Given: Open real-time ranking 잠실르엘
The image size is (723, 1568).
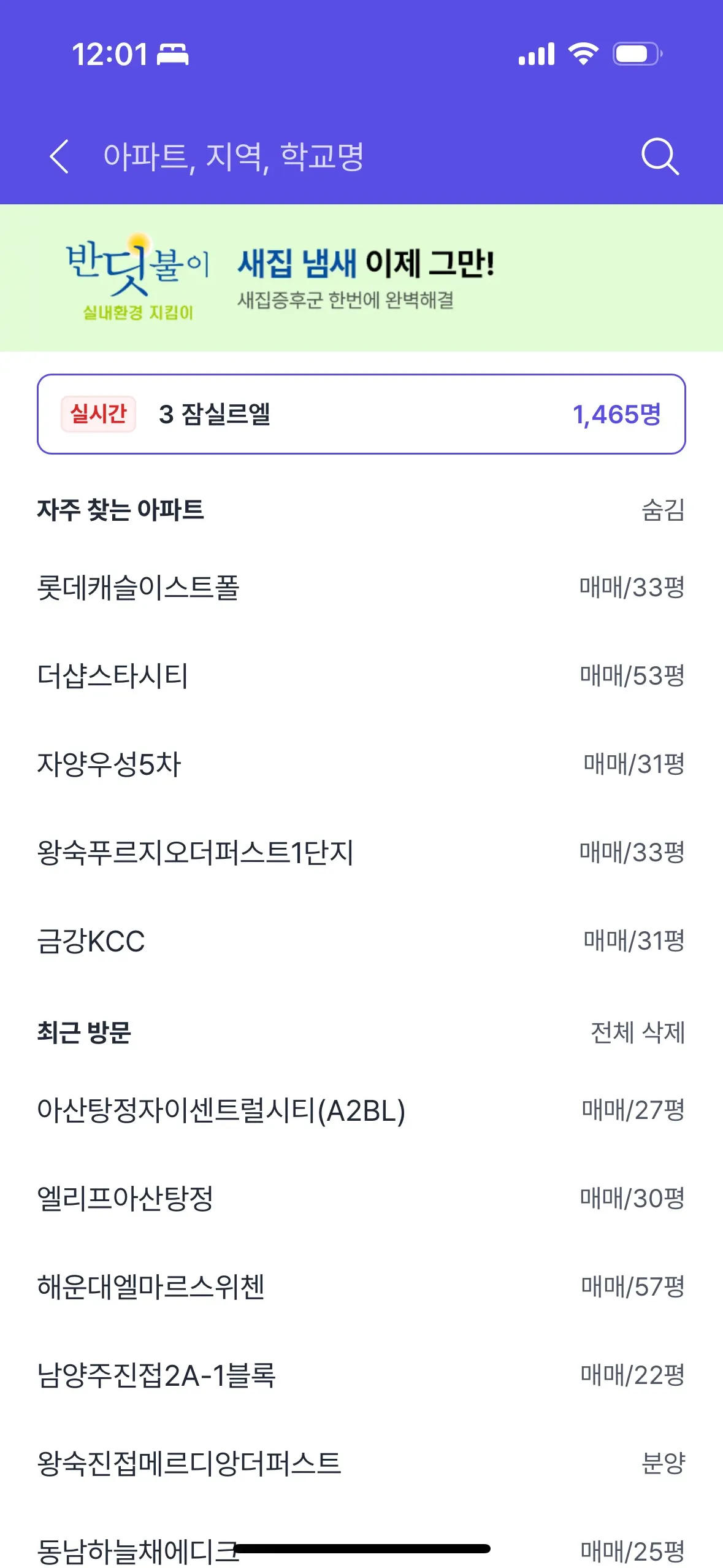Looking at the screenshot, I should tap(361, 414).
